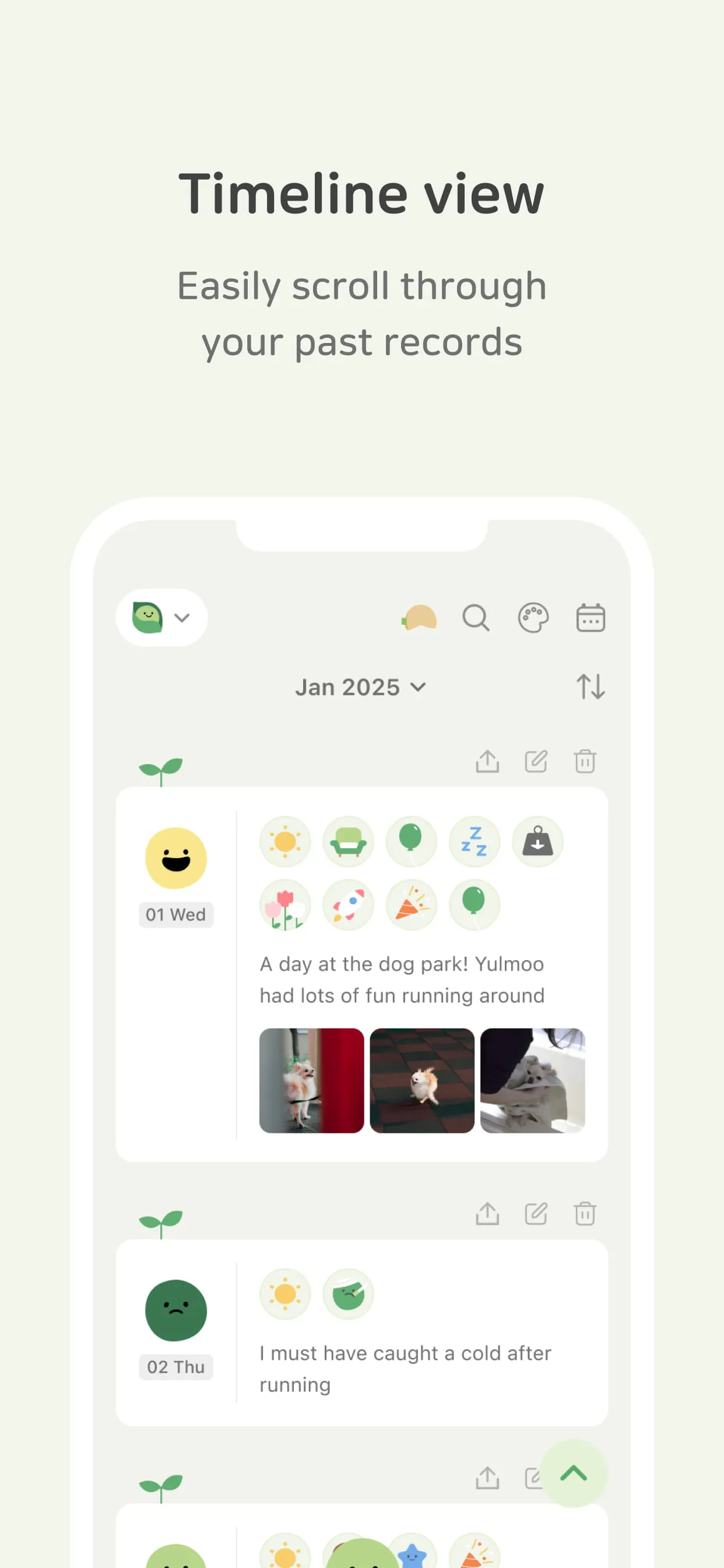Collapse the timeline using the scroll-to-top chevron
724x1568 pixels.
click(573, 1473)
